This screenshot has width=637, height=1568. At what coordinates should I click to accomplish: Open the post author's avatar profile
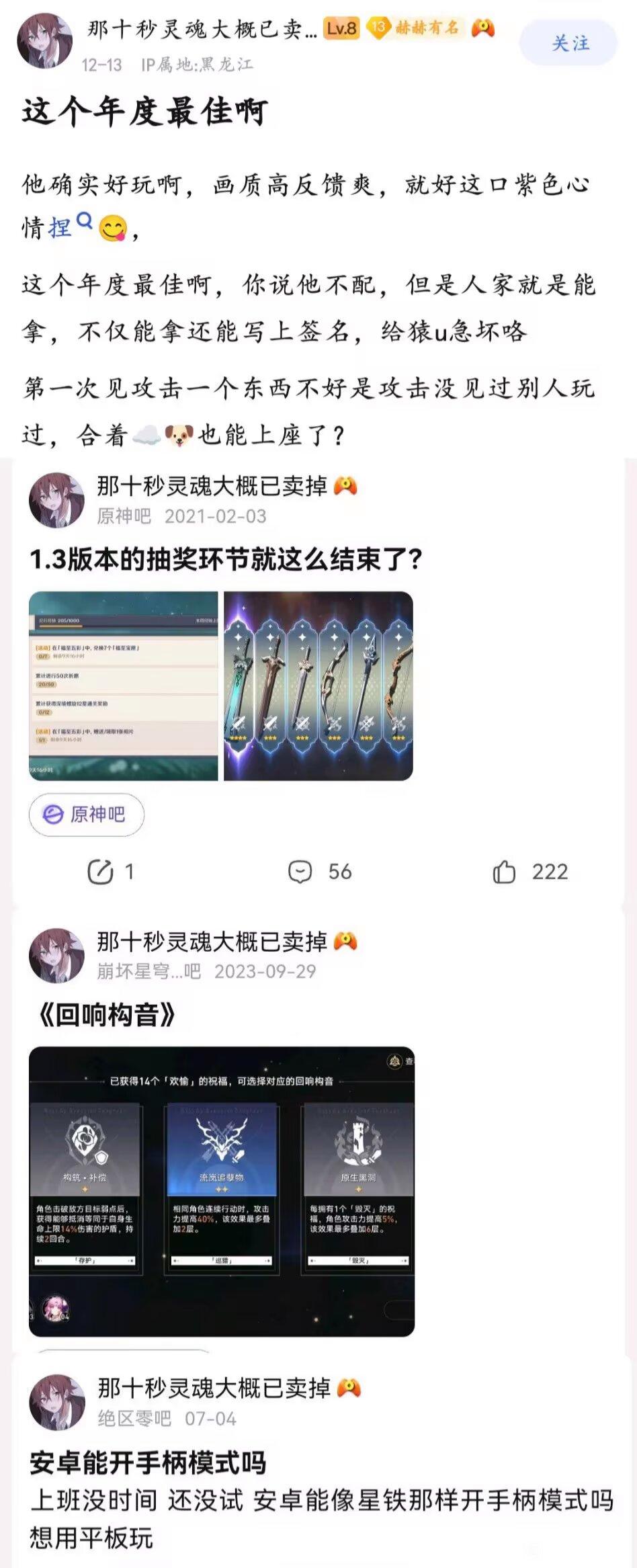point(44,40)
